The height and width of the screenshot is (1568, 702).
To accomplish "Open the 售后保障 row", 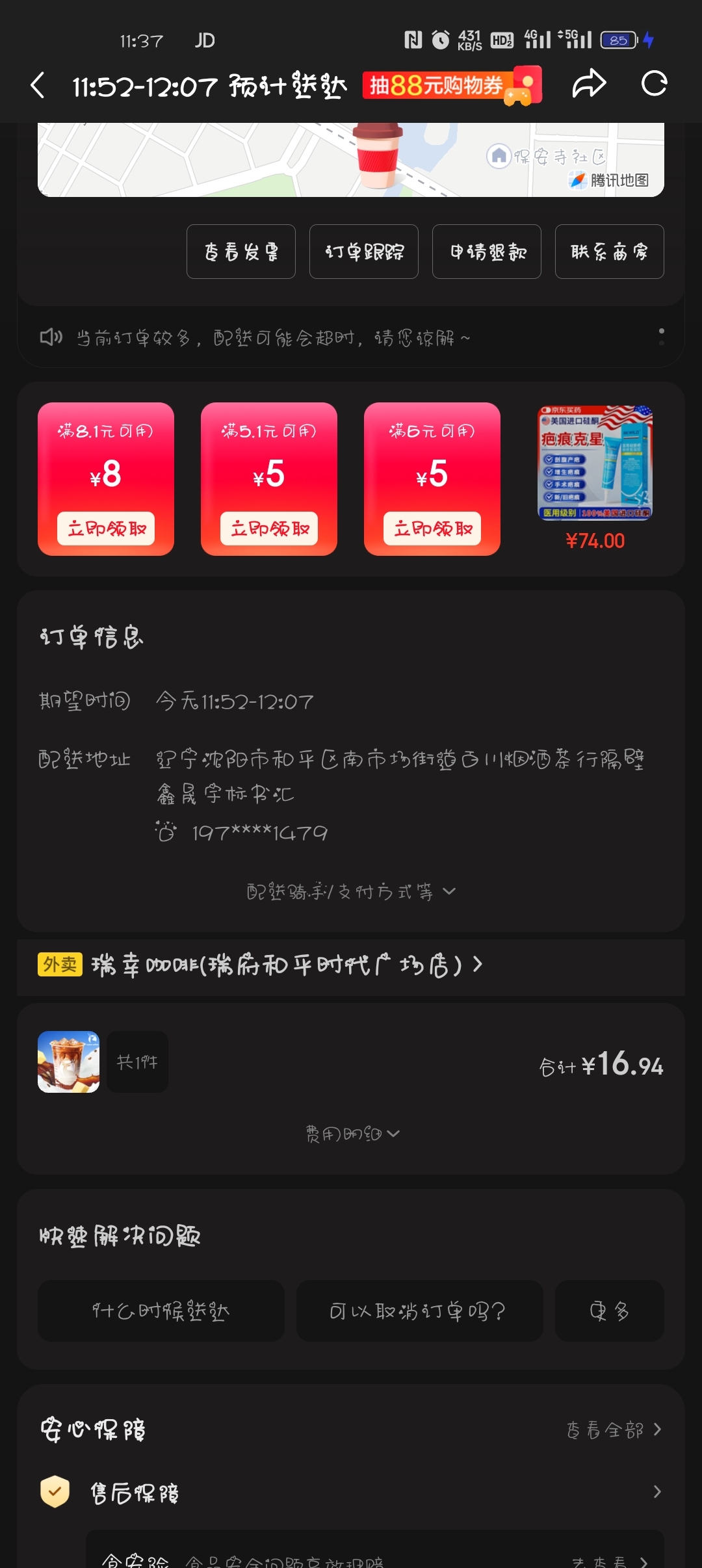I will pos(351,1492).
